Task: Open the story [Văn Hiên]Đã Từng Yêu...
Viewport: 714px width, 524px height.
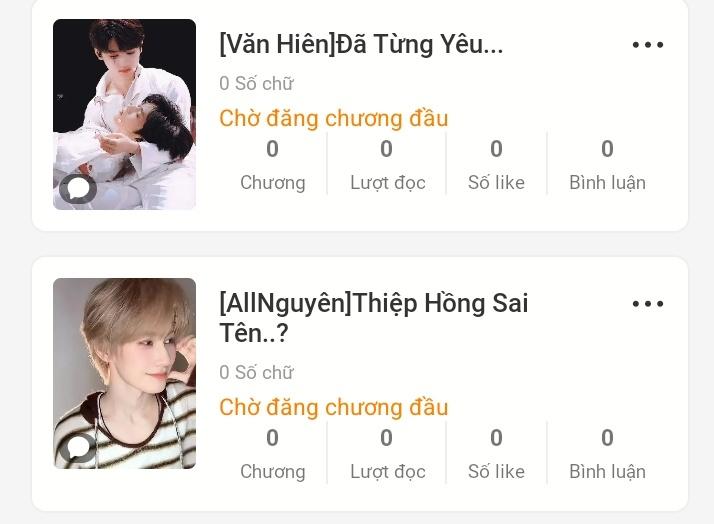Action: [361, 45]
